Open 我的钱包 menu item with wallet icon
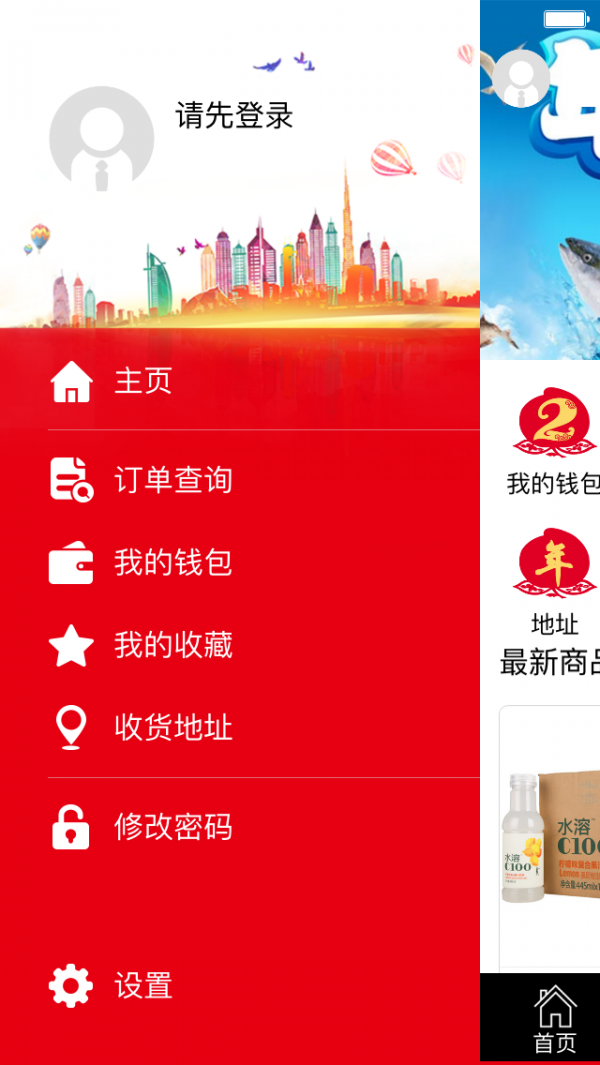This screenshot has width=600, height=1065. pyautogui.click(x=172, y=562)
